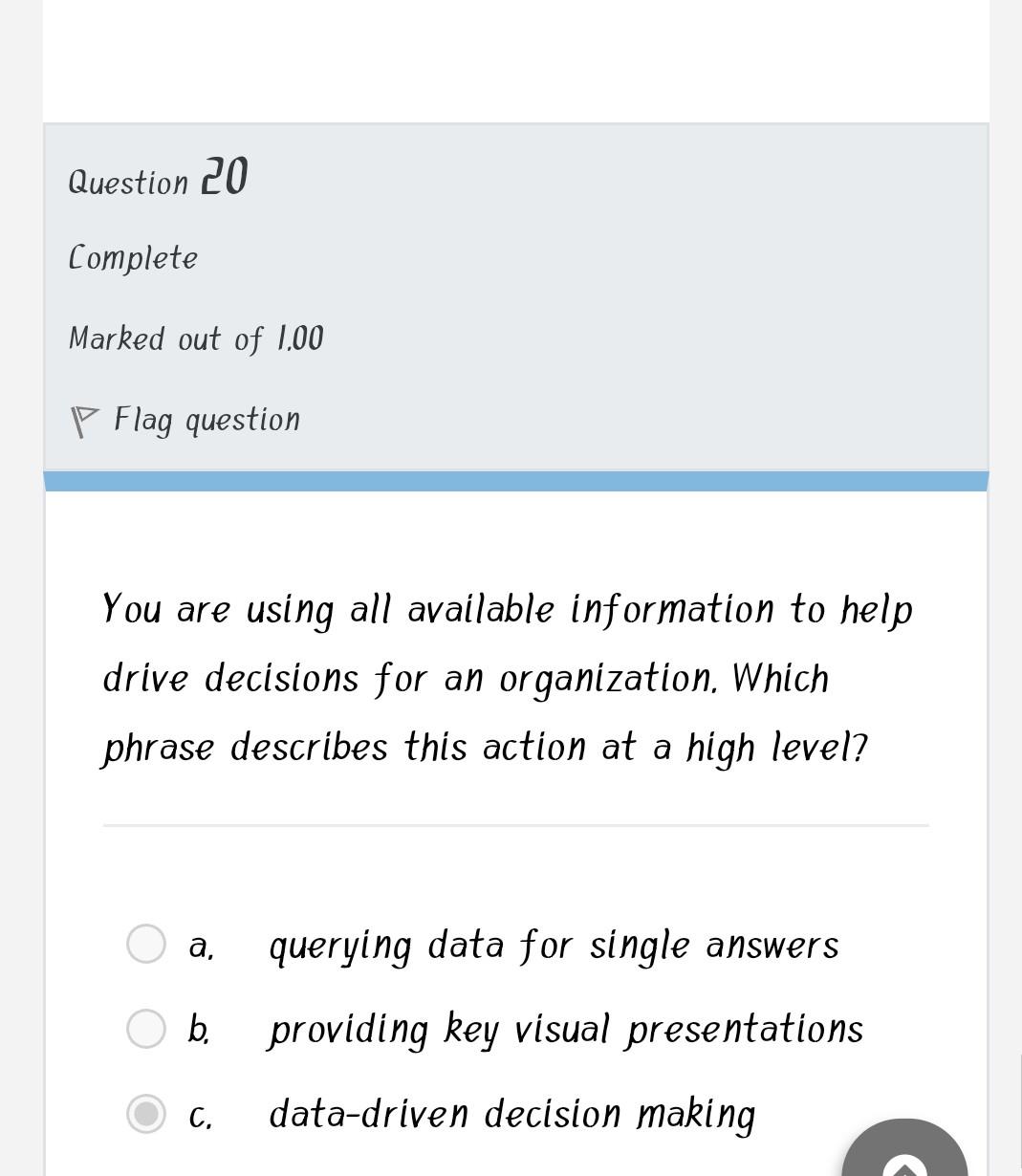The width and height of the screenshot is (1022, 1176).
Task: Click the blue divider bar below question info
Action: point(516,476)
